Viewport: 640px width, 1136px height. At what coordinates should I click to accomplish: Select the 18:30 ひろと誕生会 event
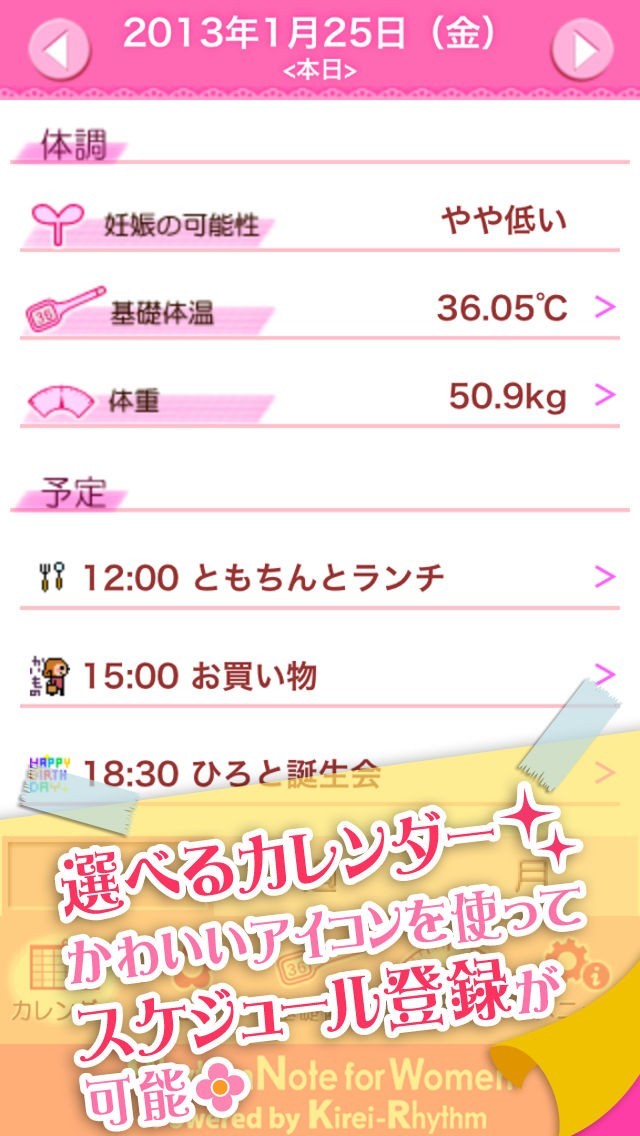pyautogui.click(x=320, y=772)
